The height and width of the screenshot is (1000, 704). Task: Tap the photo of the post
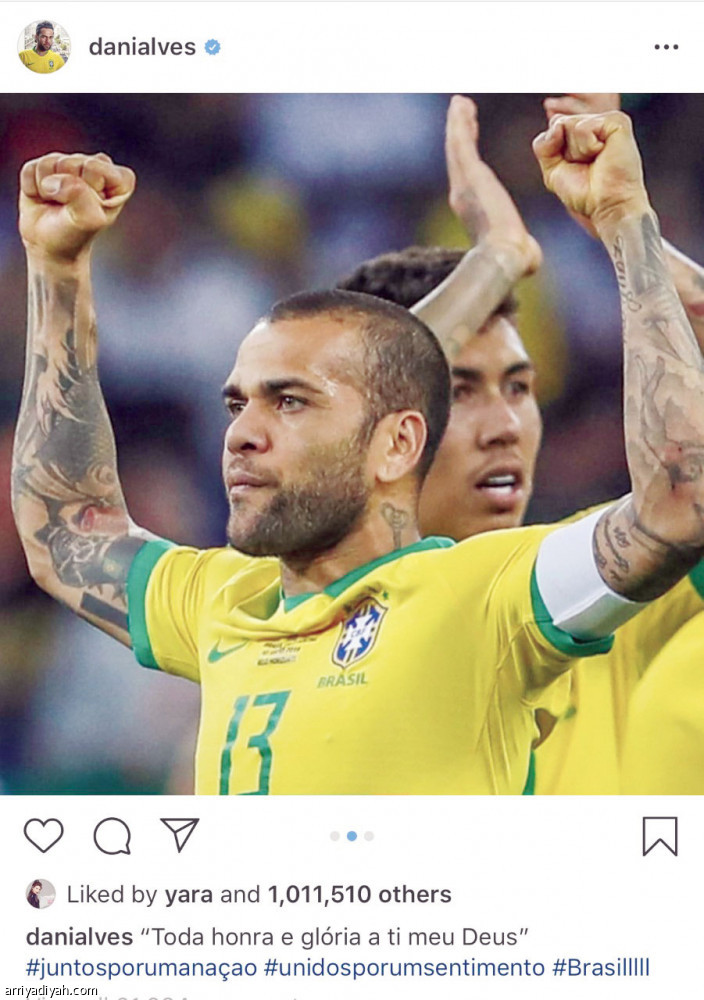[x=352, y=444]
